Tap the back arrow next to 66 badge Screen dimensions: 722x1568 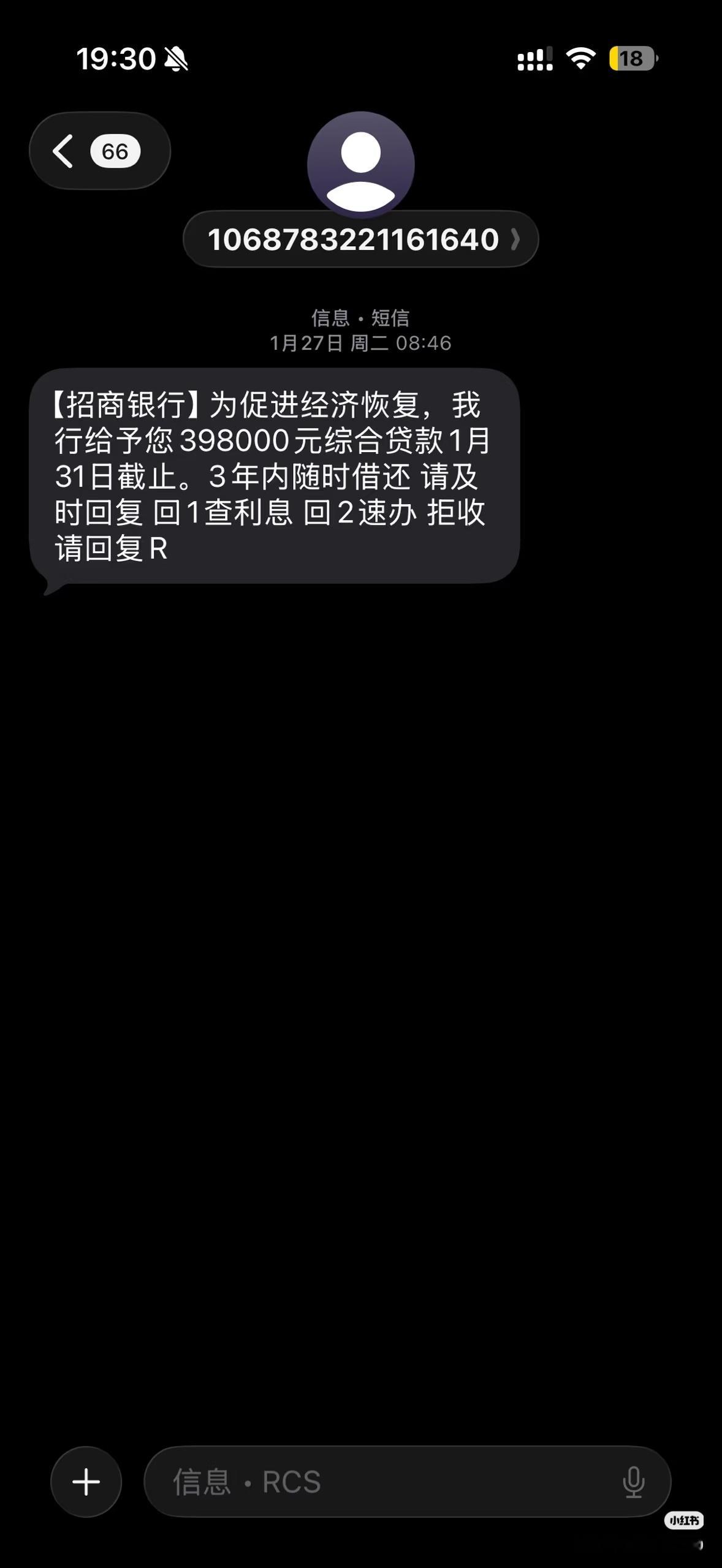[x=64, y=151]
